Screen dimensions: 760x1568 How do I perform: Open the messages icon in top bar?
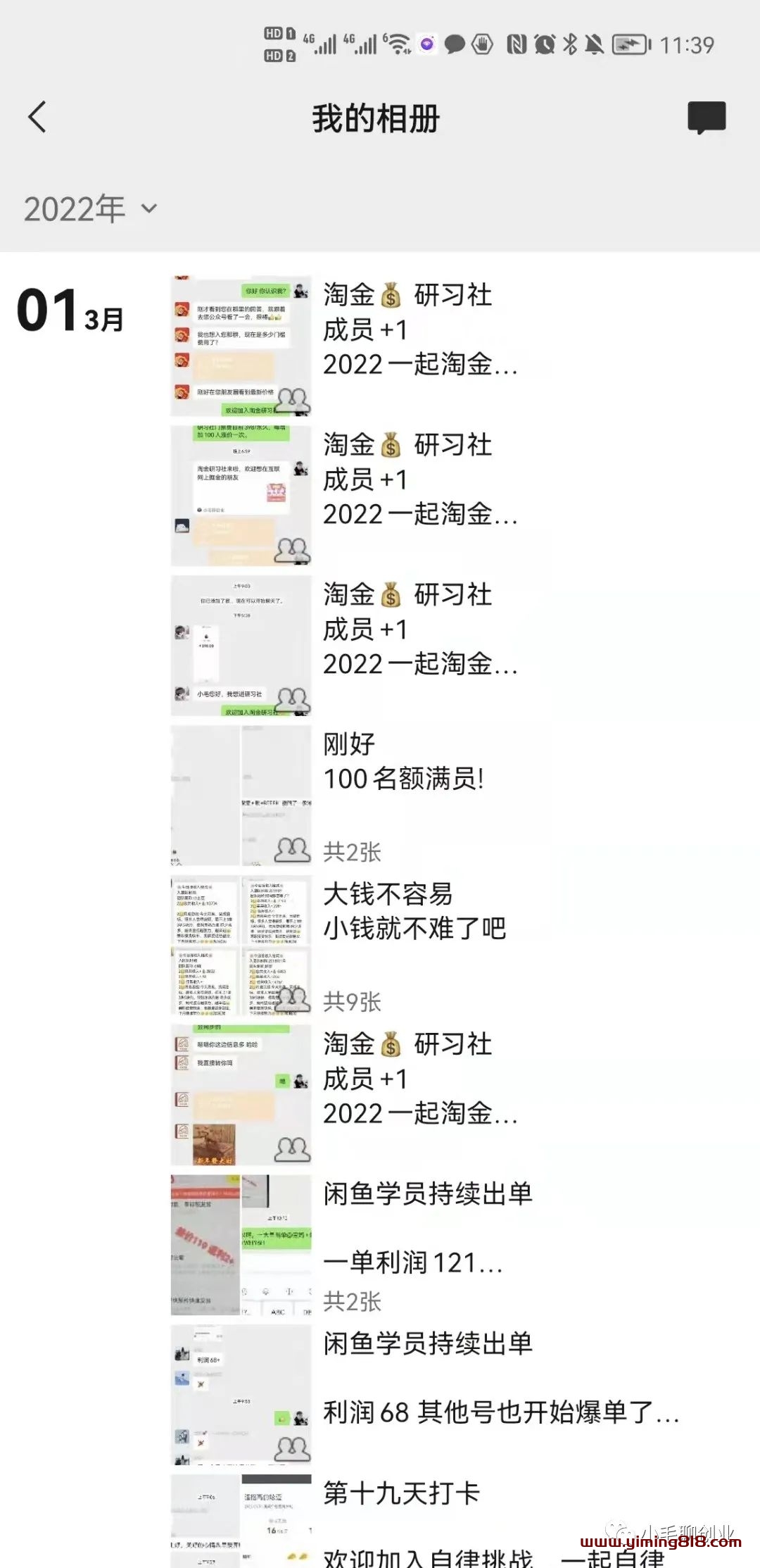pyautogui.click(x=706, y=118)
